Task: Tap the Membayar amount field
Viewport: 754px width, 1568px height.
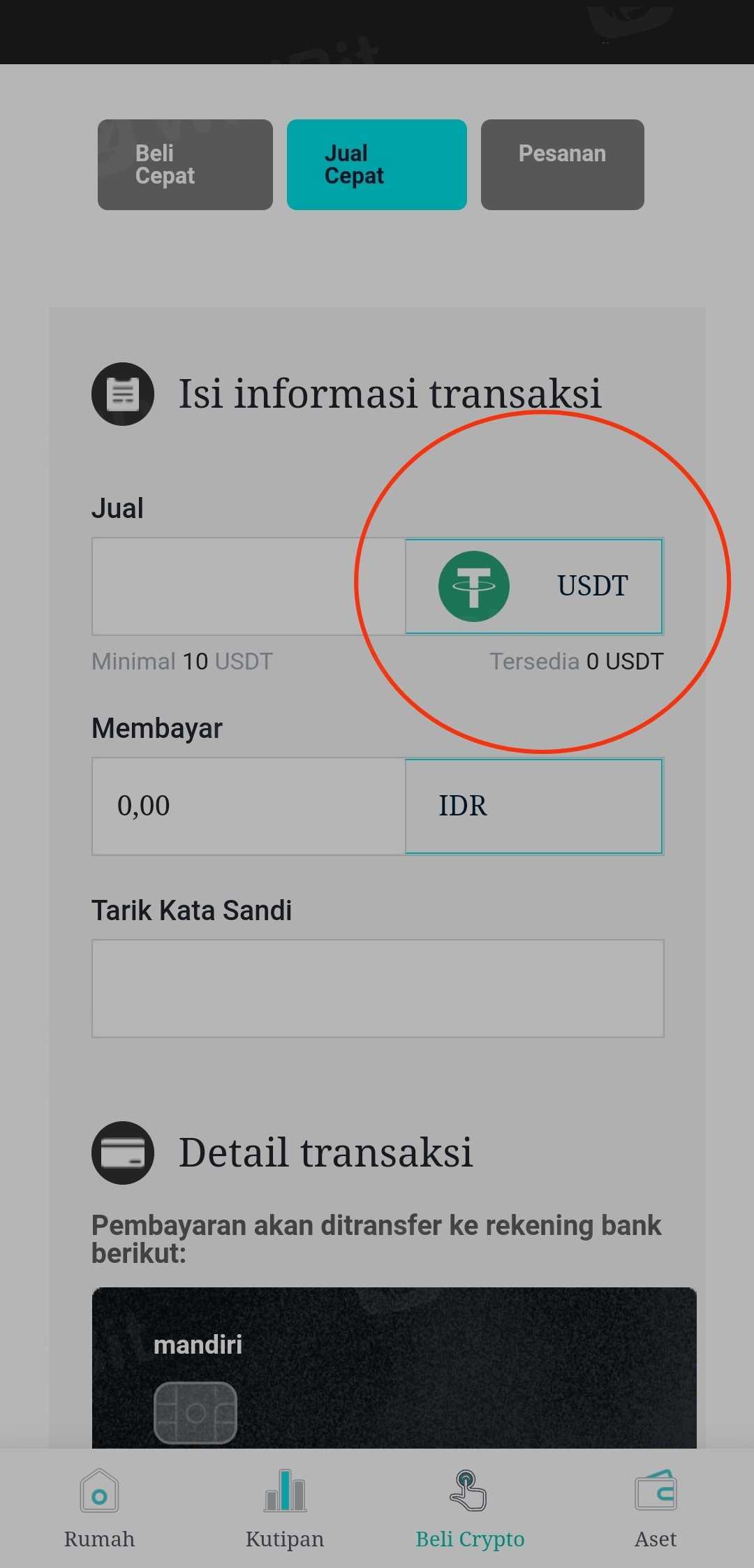Action: (249, 806)
